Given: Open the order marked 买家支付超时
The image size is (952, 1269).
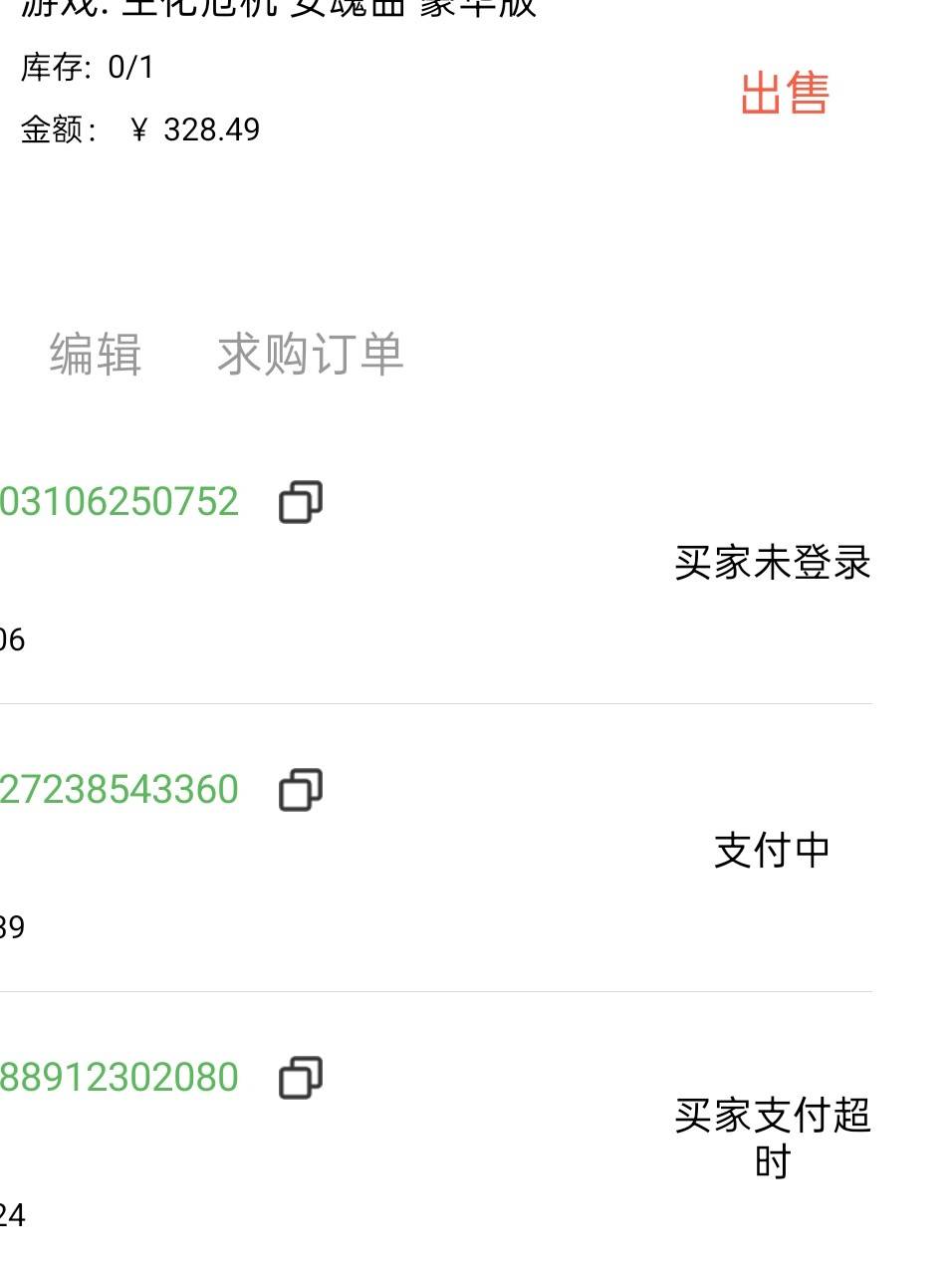Looking at the screenshot, I should [772, 1138].
